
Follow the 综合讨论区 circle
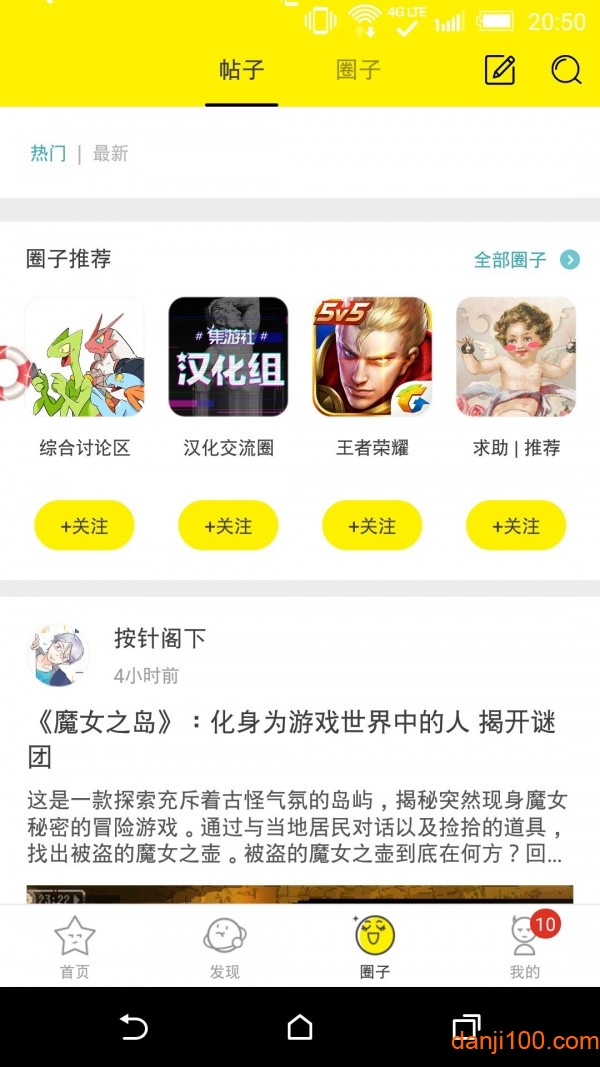click(84, 525)
